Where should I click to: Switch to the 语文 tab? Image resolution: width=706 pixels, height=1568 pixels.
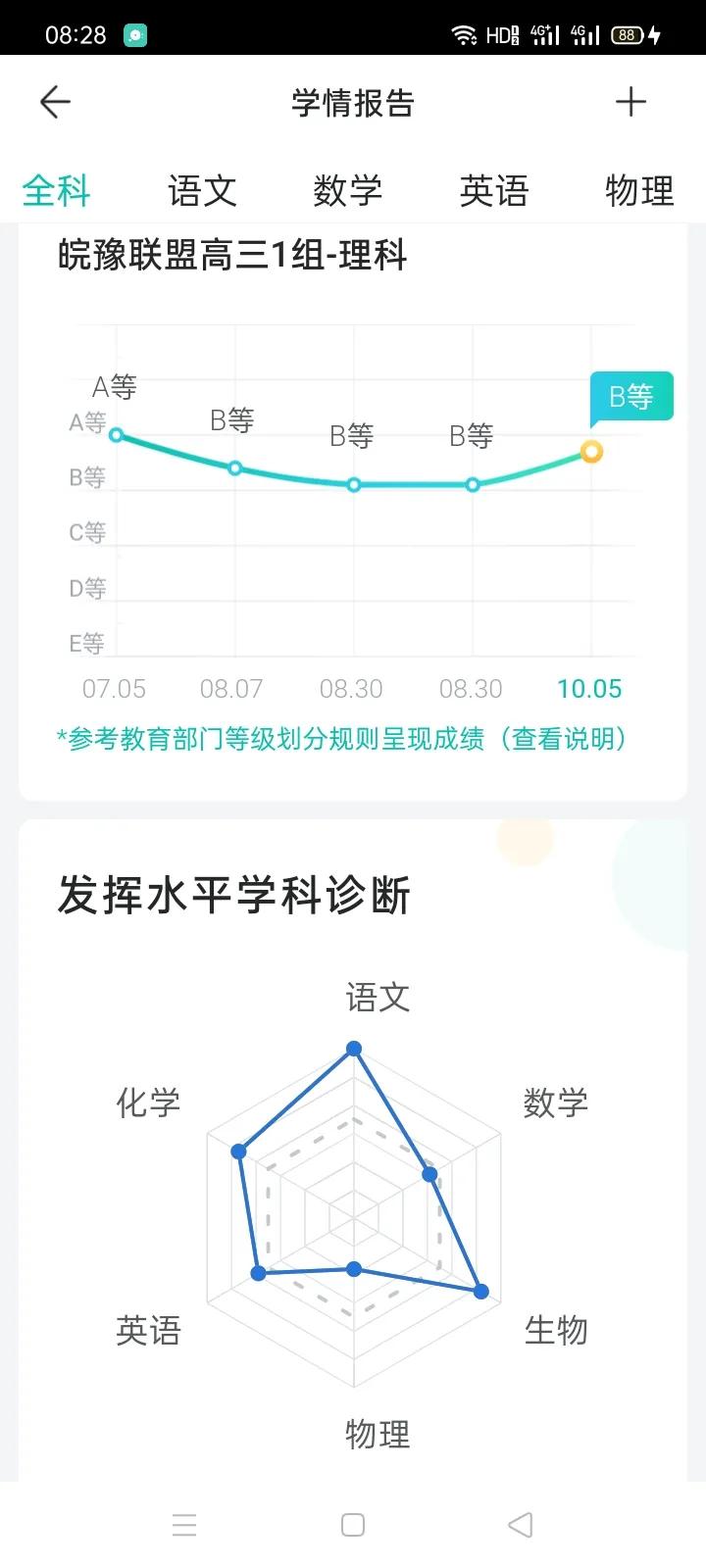(x=203, y=191)
